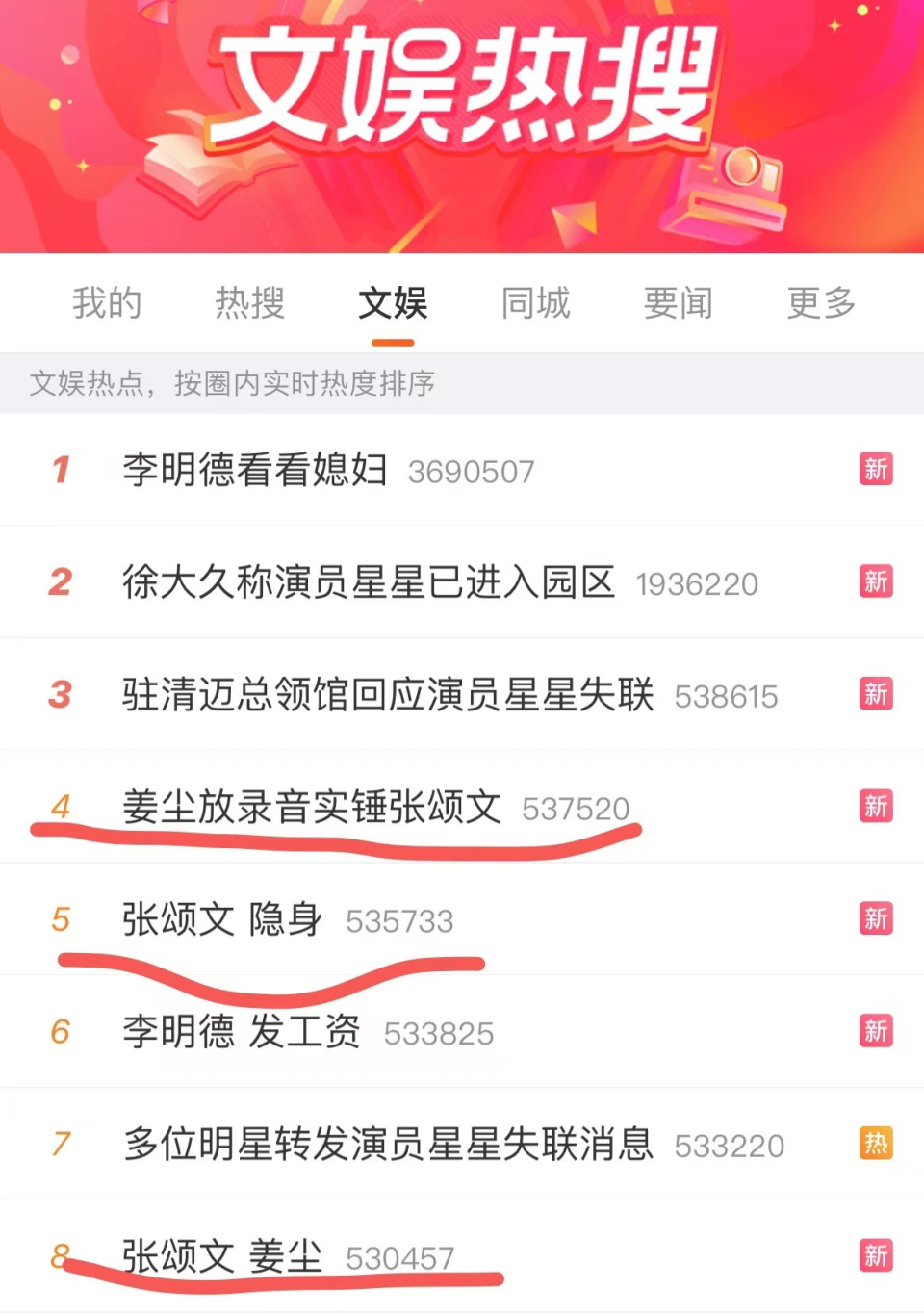Click the 新 badge beside 张颂文 姜尘
Screen dimensions: 924x1316
[875, 1256]
